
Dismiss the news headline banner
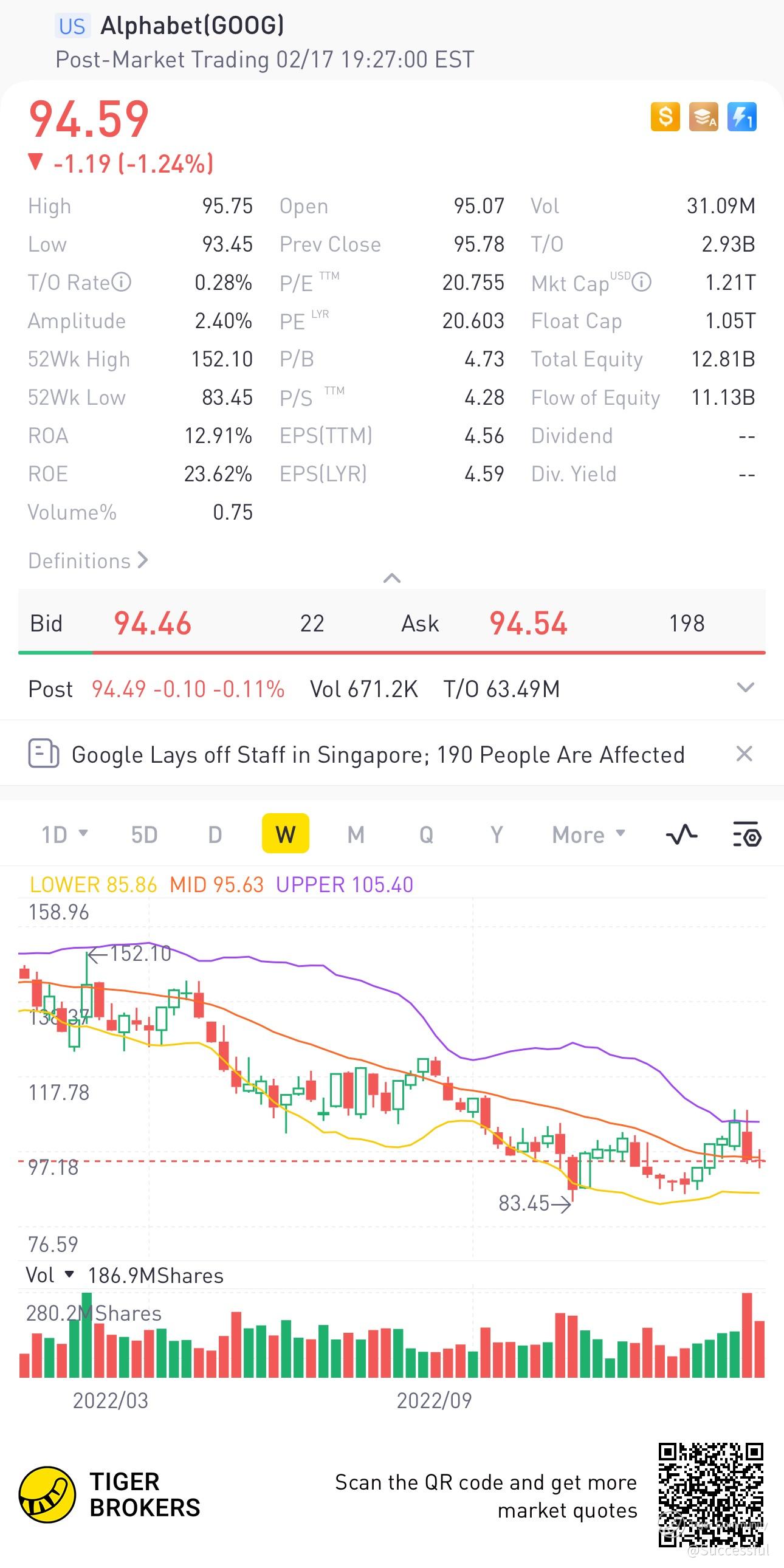point(744,754)
